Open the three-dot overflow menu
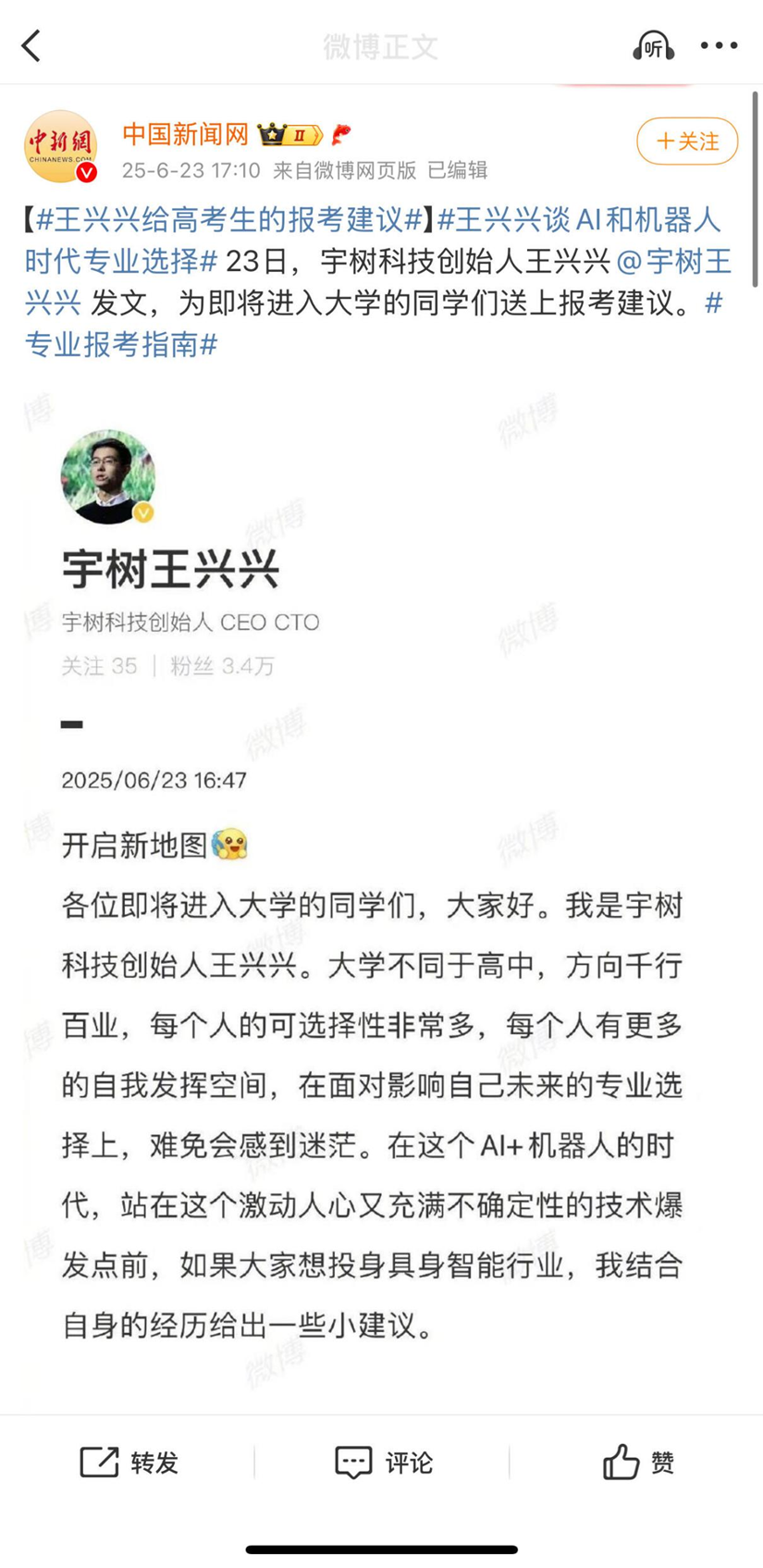 pyautogui.click(x=719, y=45)
